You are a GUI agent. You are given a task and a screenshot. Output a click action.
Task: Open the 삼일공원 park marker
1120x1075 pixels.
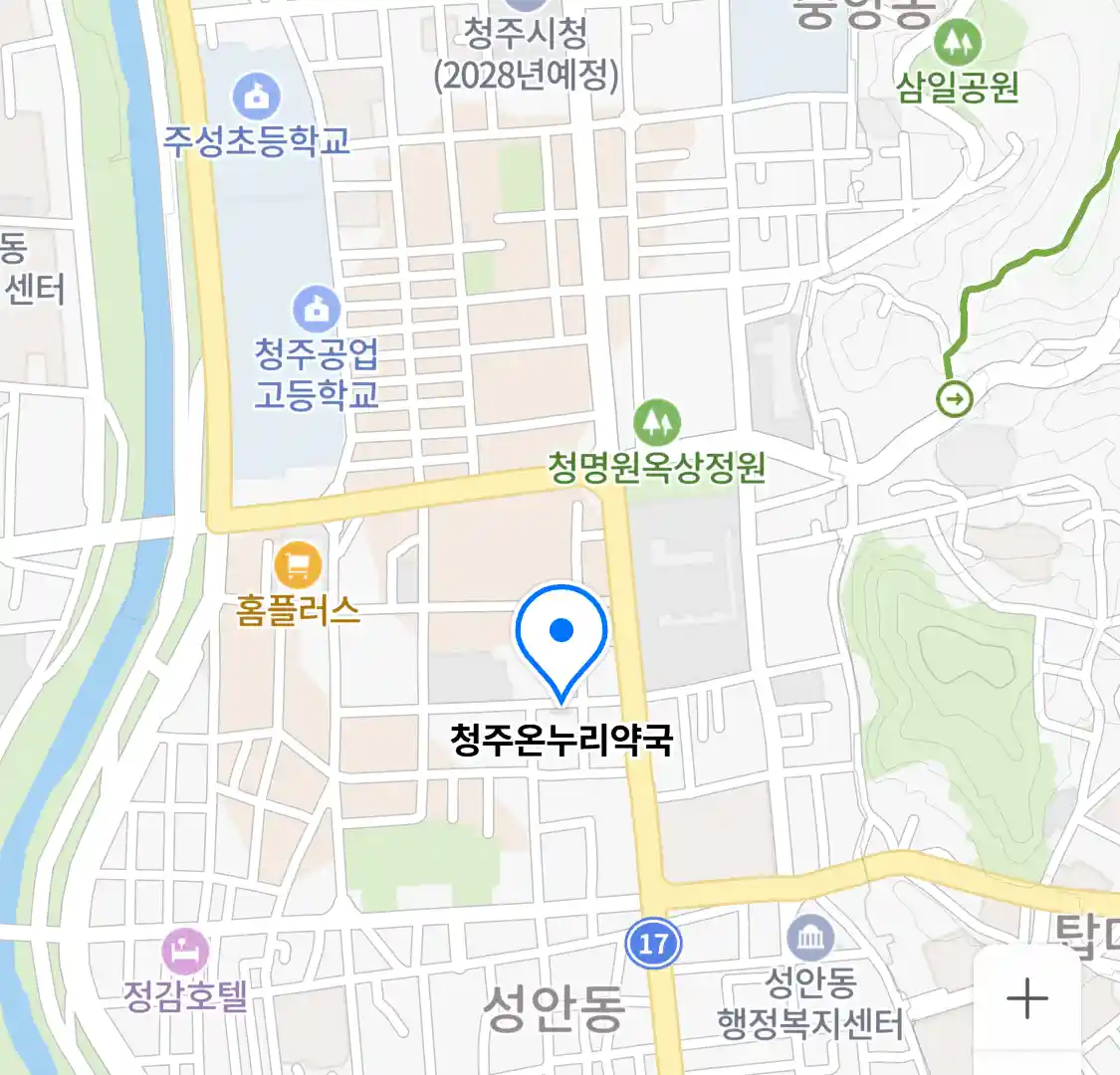(x=958, y=43)
